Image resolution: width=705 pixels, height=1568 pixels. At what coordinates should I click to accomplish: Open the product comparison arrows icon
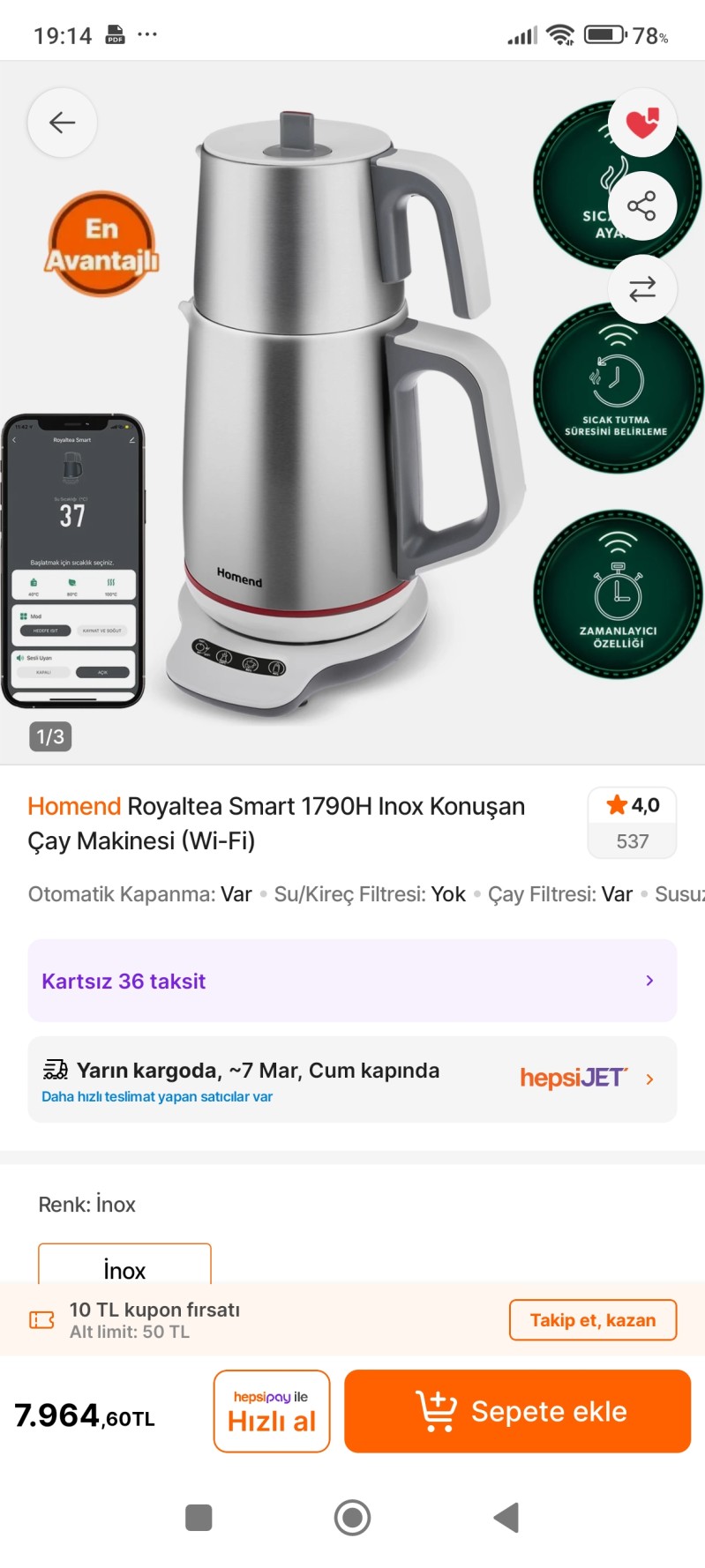point(642,288)
